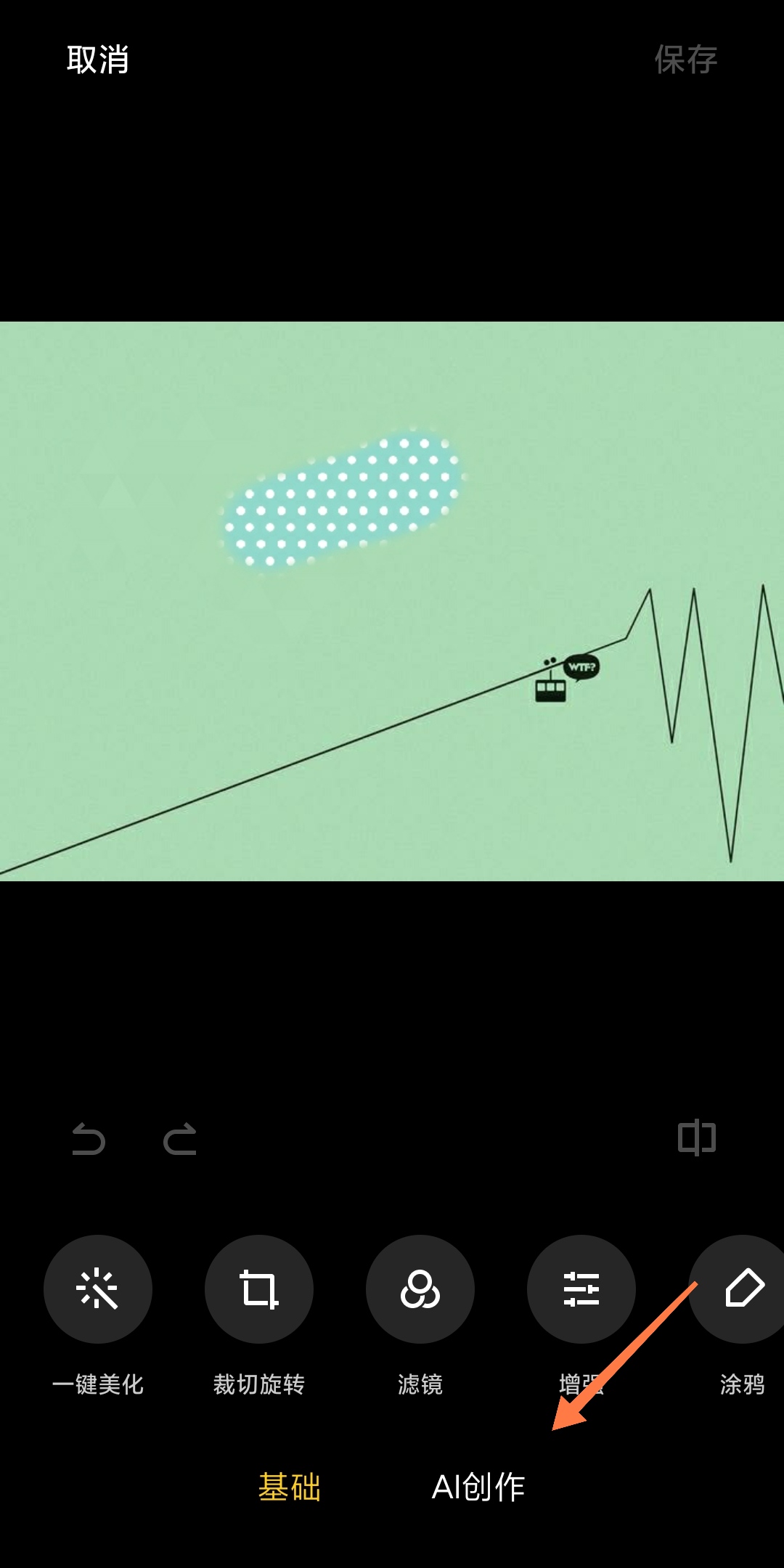Select the 涂鸦 doodle tool
784x1568 pixels.
point(742,1289)
